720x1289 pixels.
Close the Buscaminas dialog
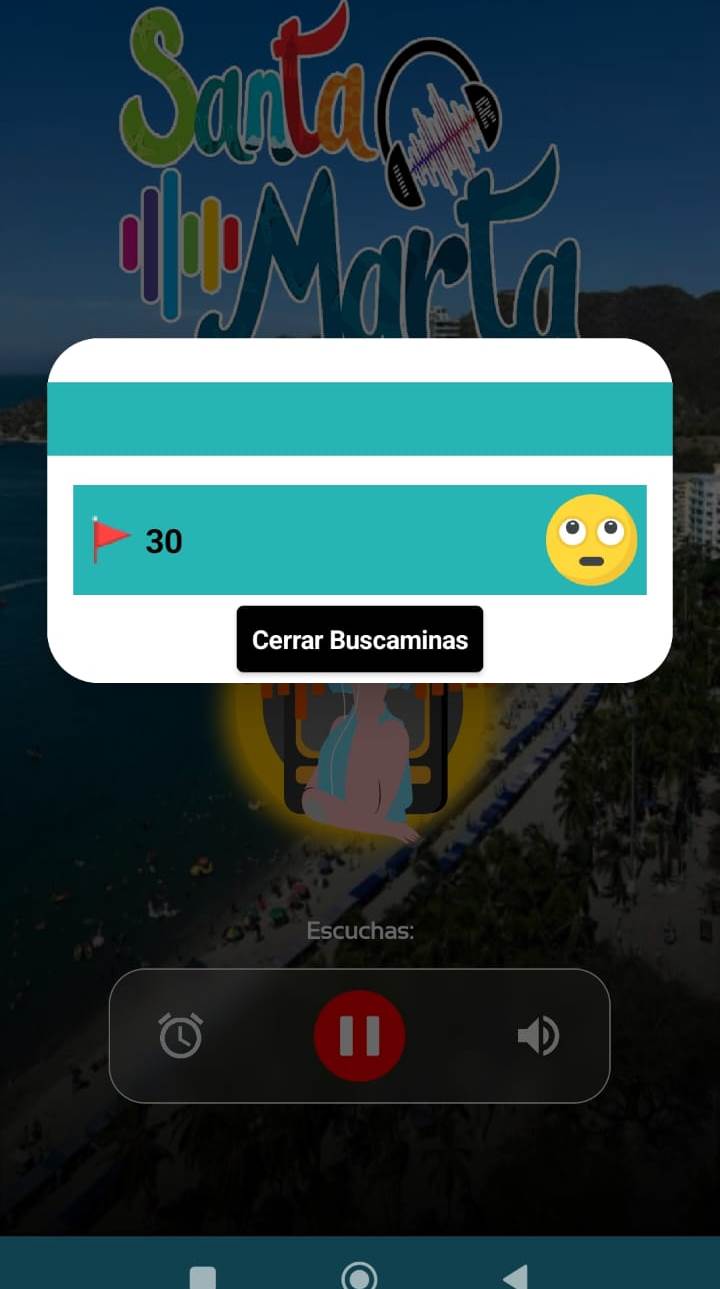click(360, 640)
